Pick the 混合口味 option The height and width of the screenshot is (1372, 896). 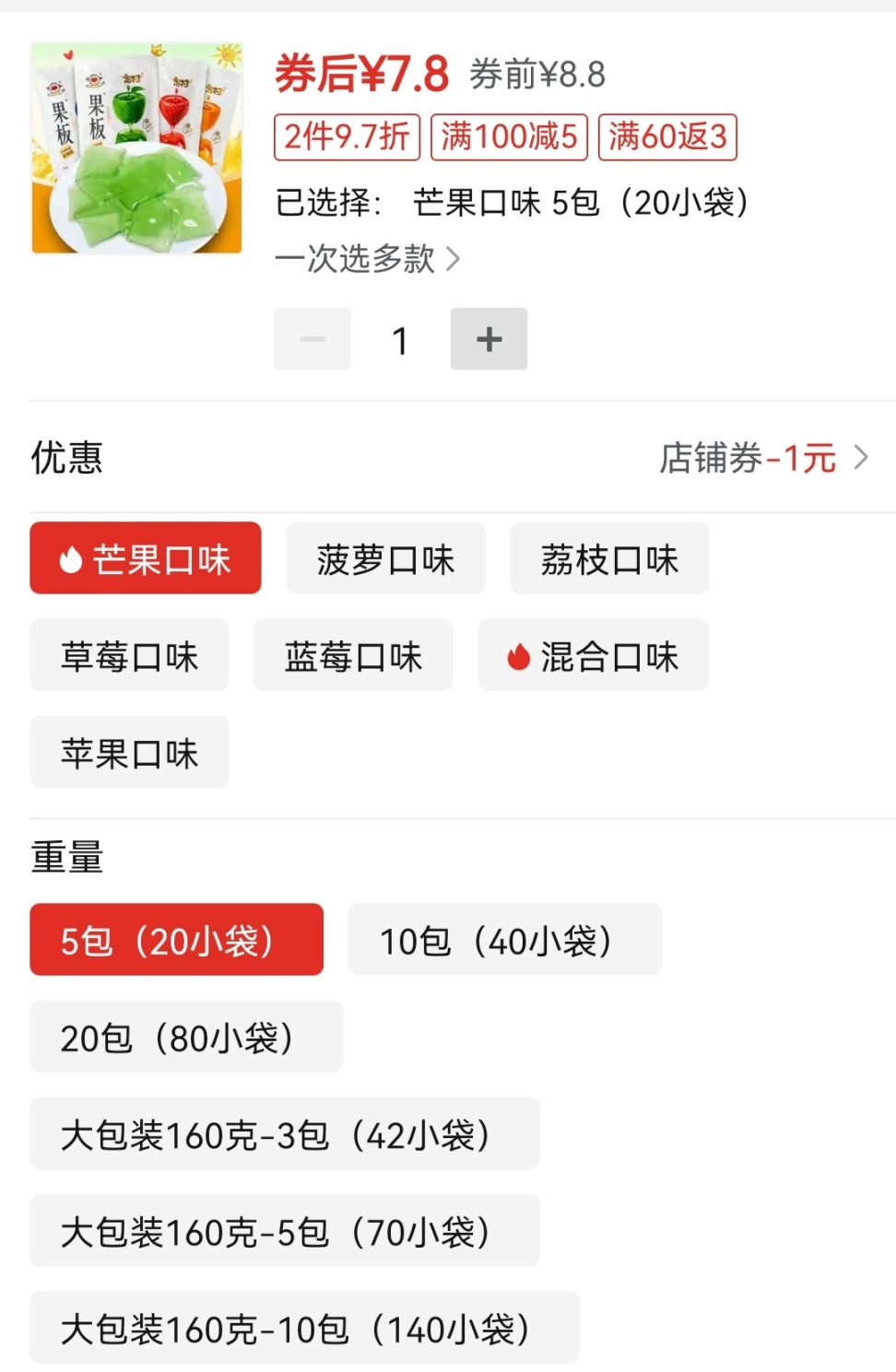click(x=593, y=655)
